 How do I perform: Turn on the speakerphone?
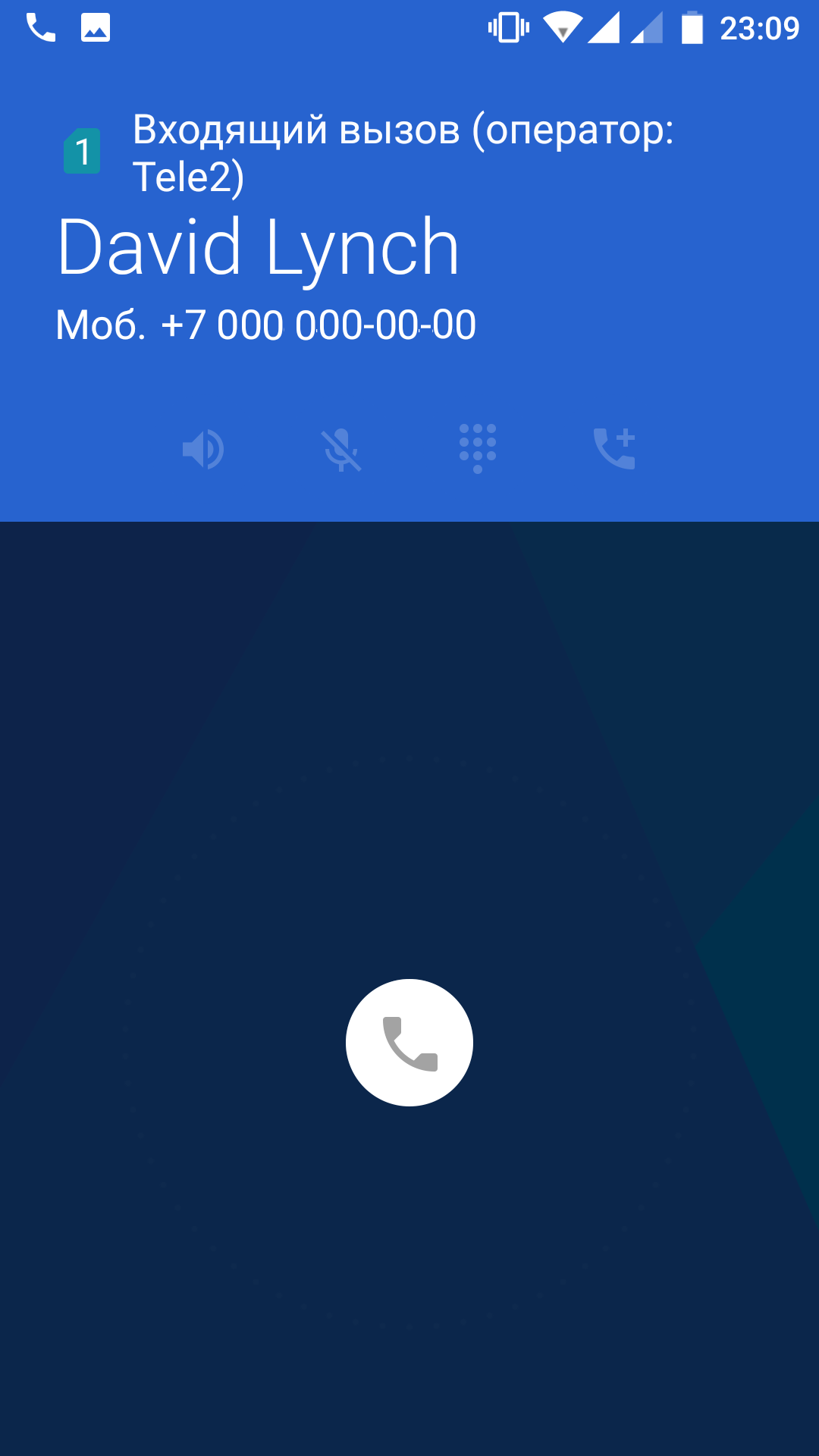[x=203, y=449]
